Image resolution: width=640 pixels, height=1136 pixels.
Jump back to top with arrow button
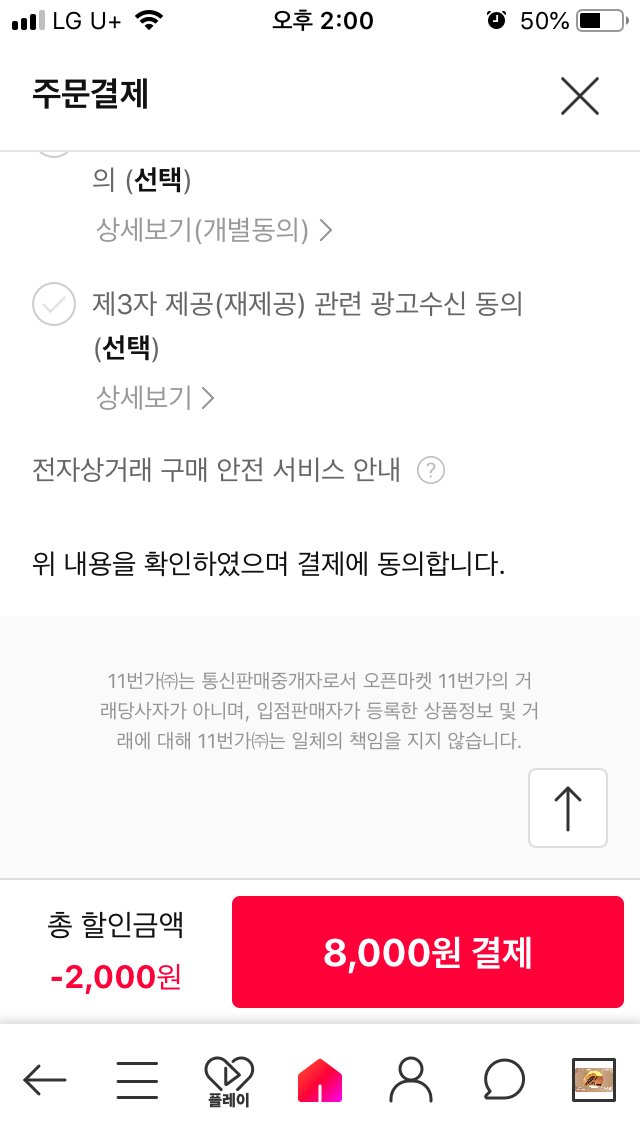568,808
